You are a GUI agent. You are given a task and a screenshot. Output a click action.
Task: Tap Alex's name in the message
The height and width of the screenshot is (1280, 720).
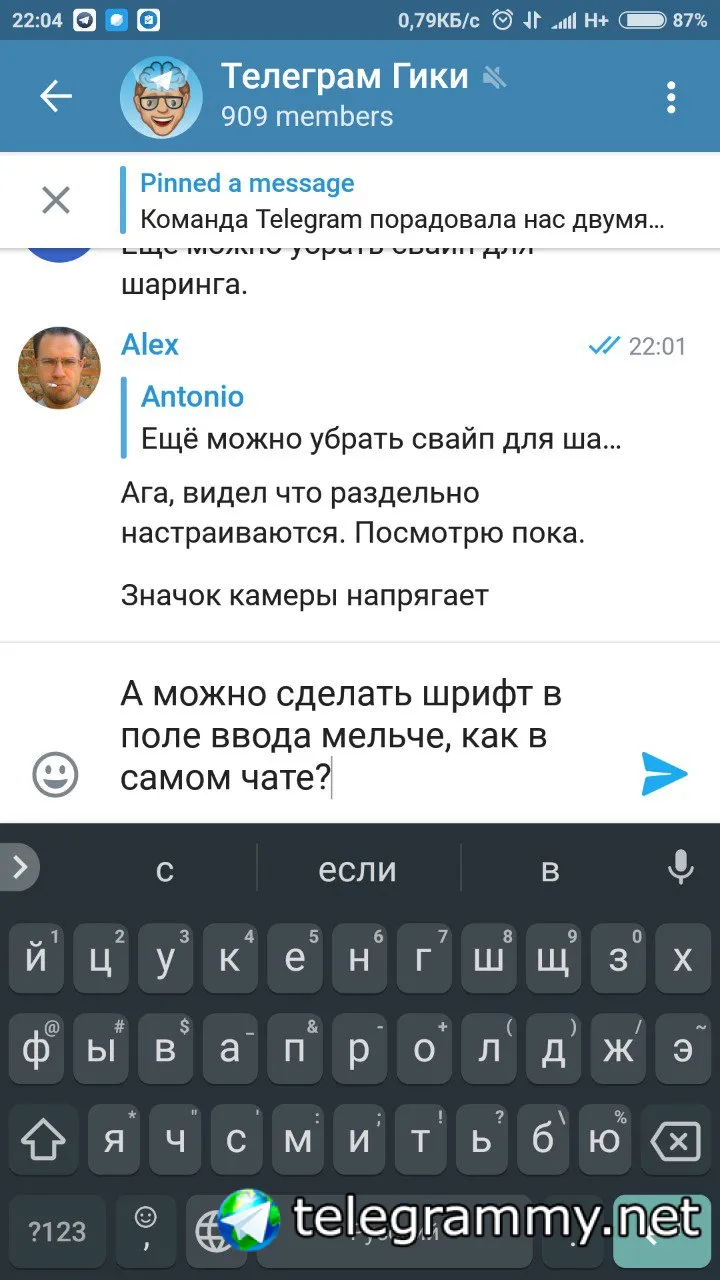tap(150, 345)
